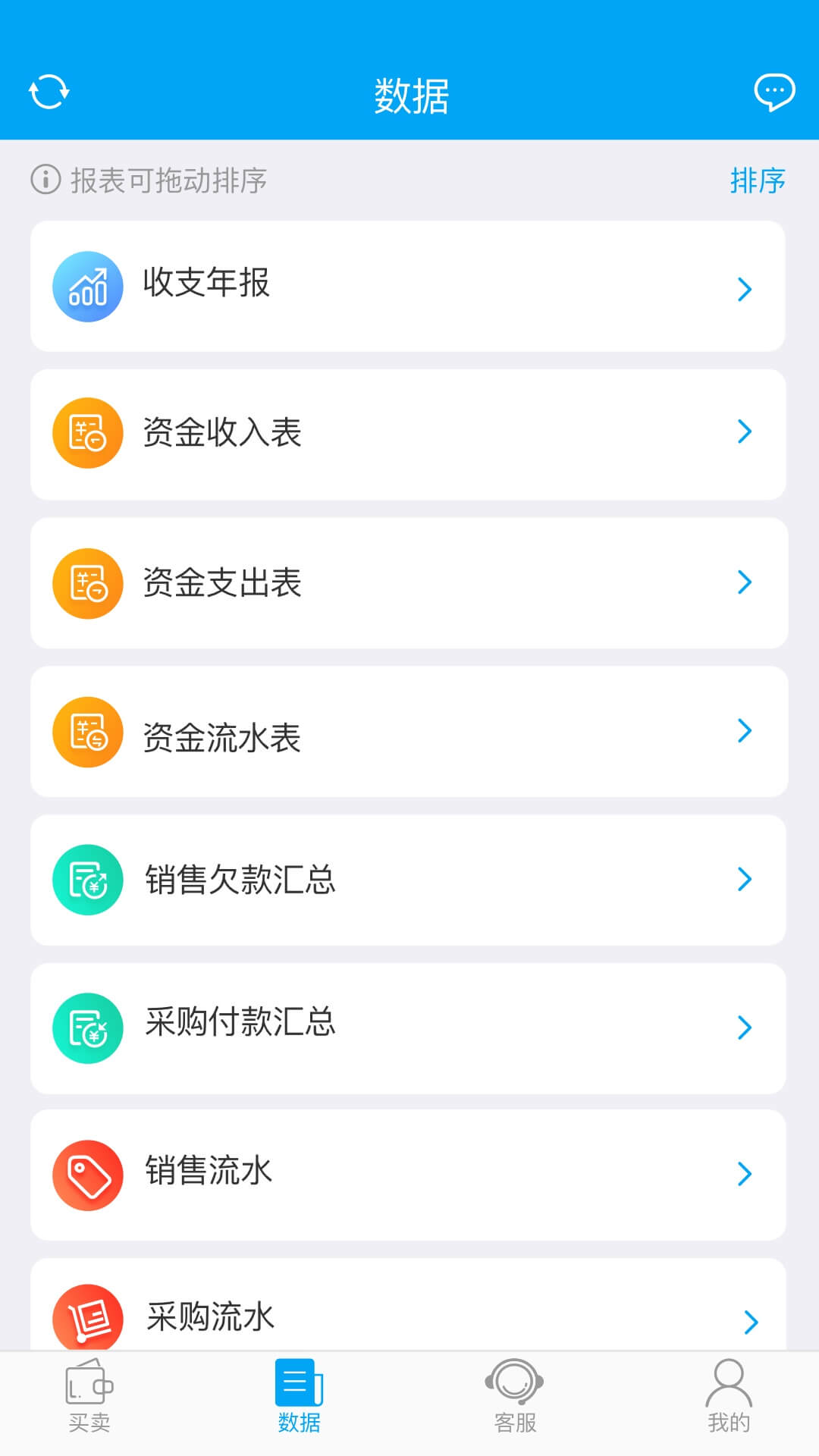
Task: Switch to the 买卖 tab
Action: point(89,1397)
